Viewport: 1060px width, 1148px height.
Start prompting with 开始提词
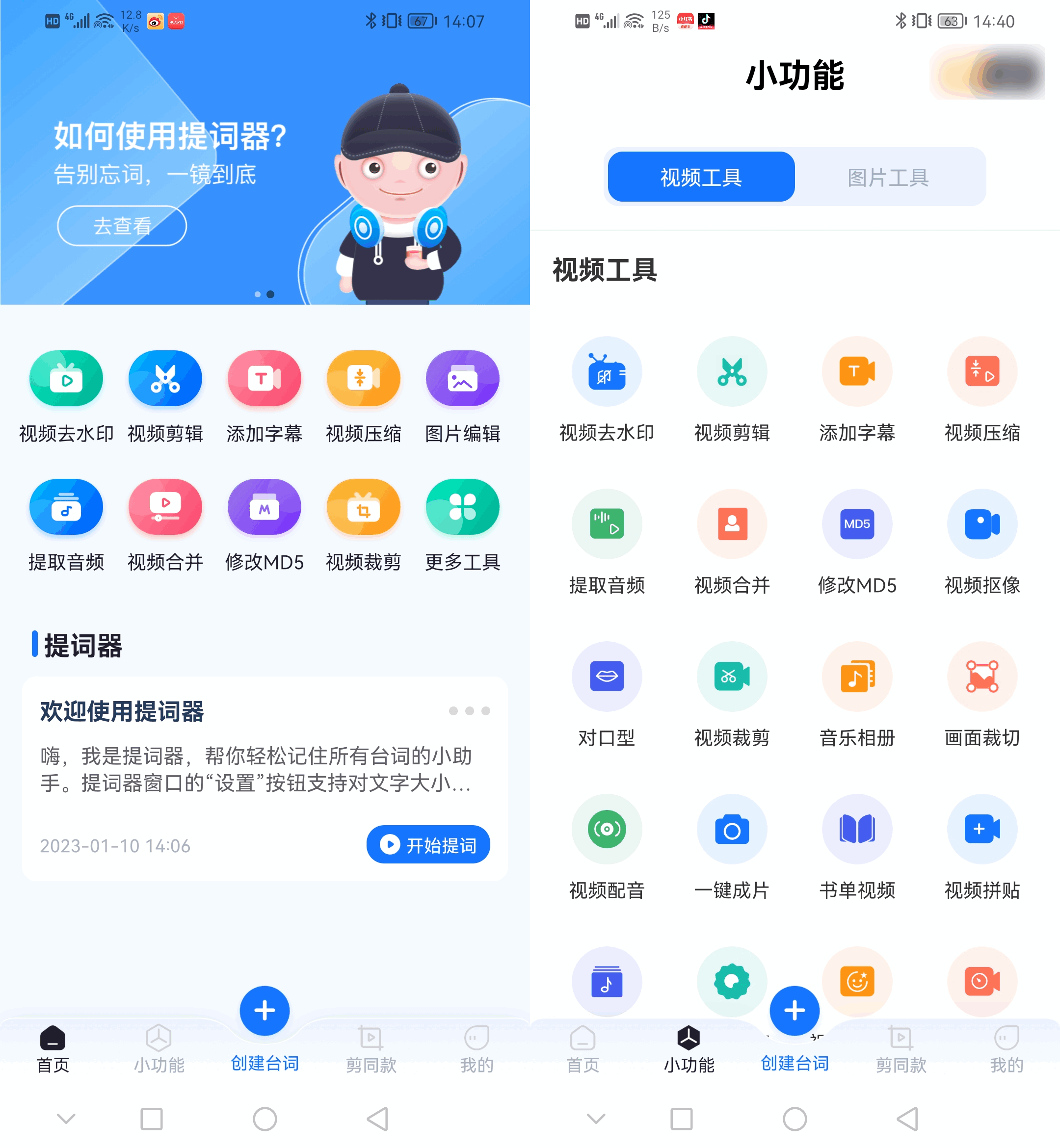[428, 844]
